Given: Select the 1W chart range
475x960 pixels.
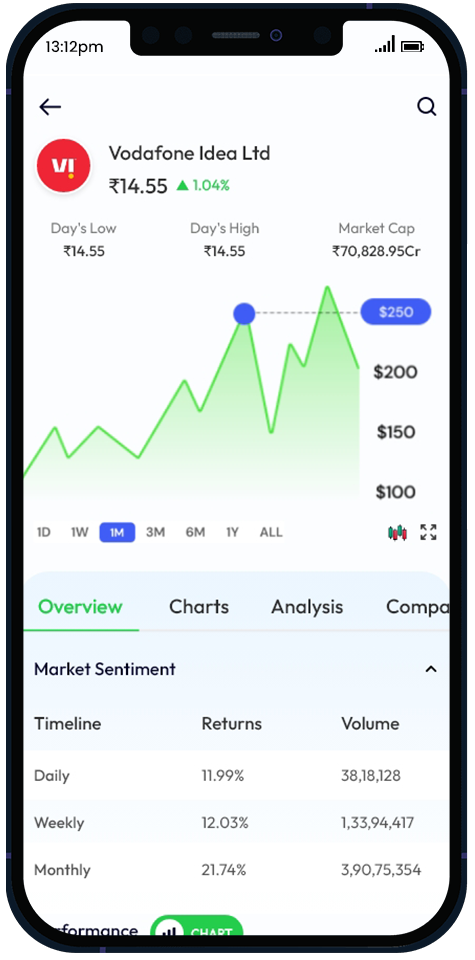Looking at the screenshot, I should (80, 532).
